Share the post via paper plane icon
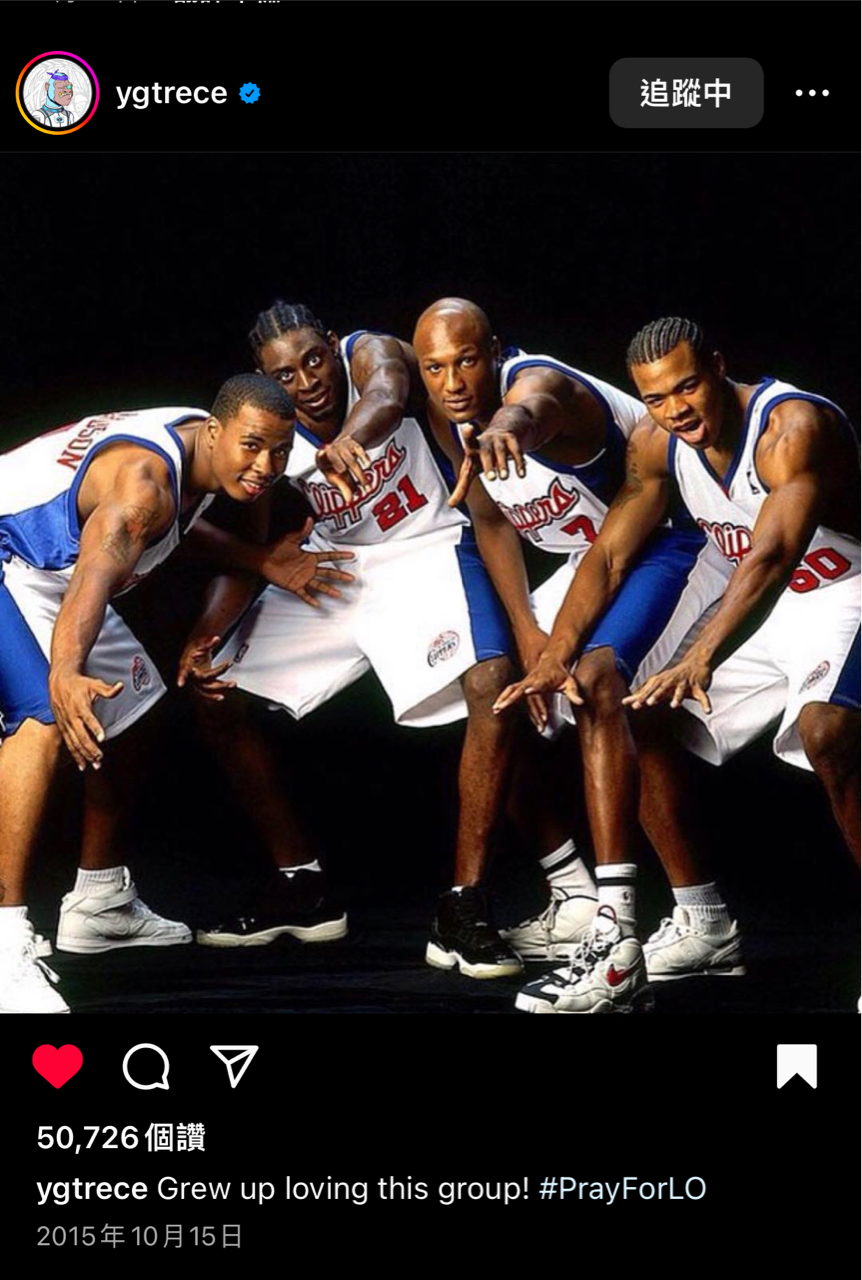 tap(234, 1066)
